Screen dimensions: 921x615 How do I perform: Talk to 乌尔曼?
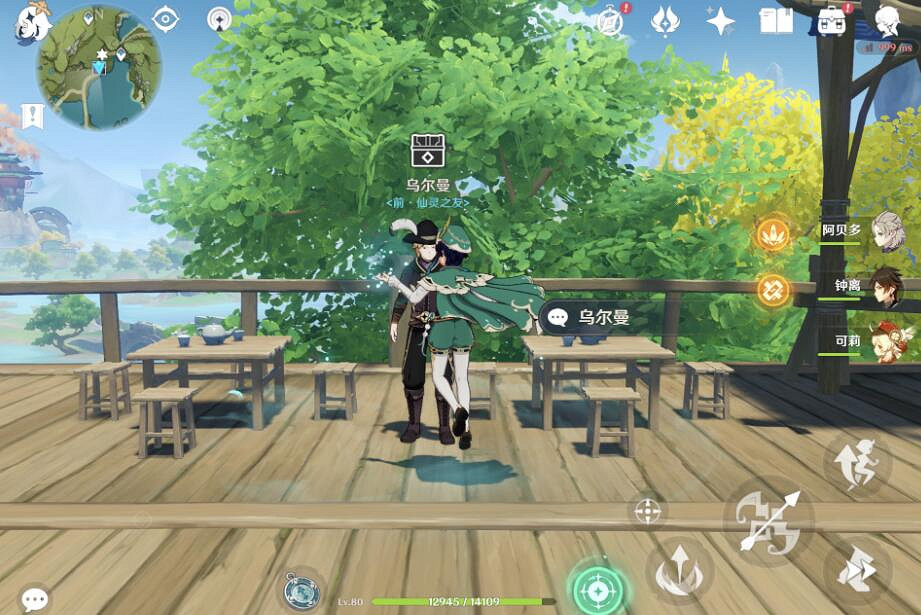(592, 317)
